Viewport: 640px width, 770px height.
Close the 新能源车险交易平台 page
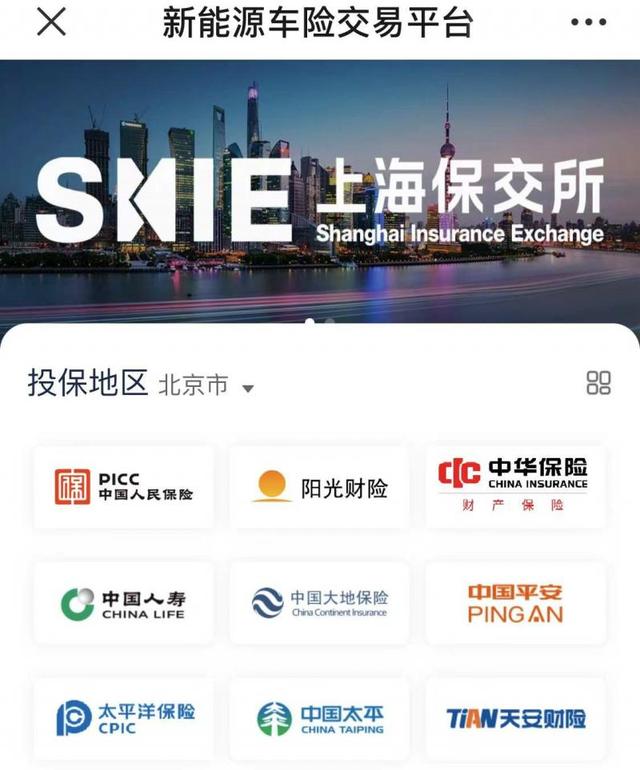50,23
